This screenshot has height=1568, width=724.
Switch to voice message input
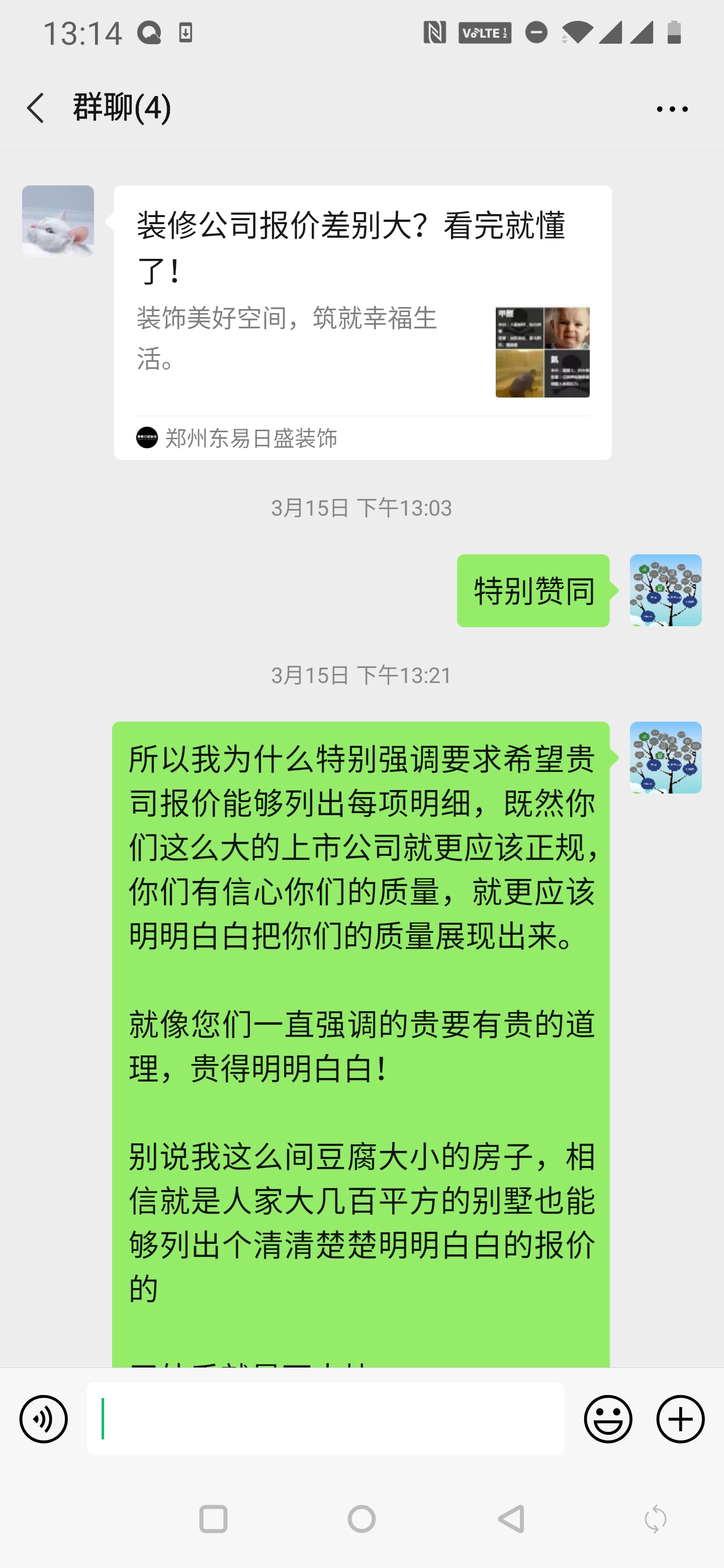43,1419
